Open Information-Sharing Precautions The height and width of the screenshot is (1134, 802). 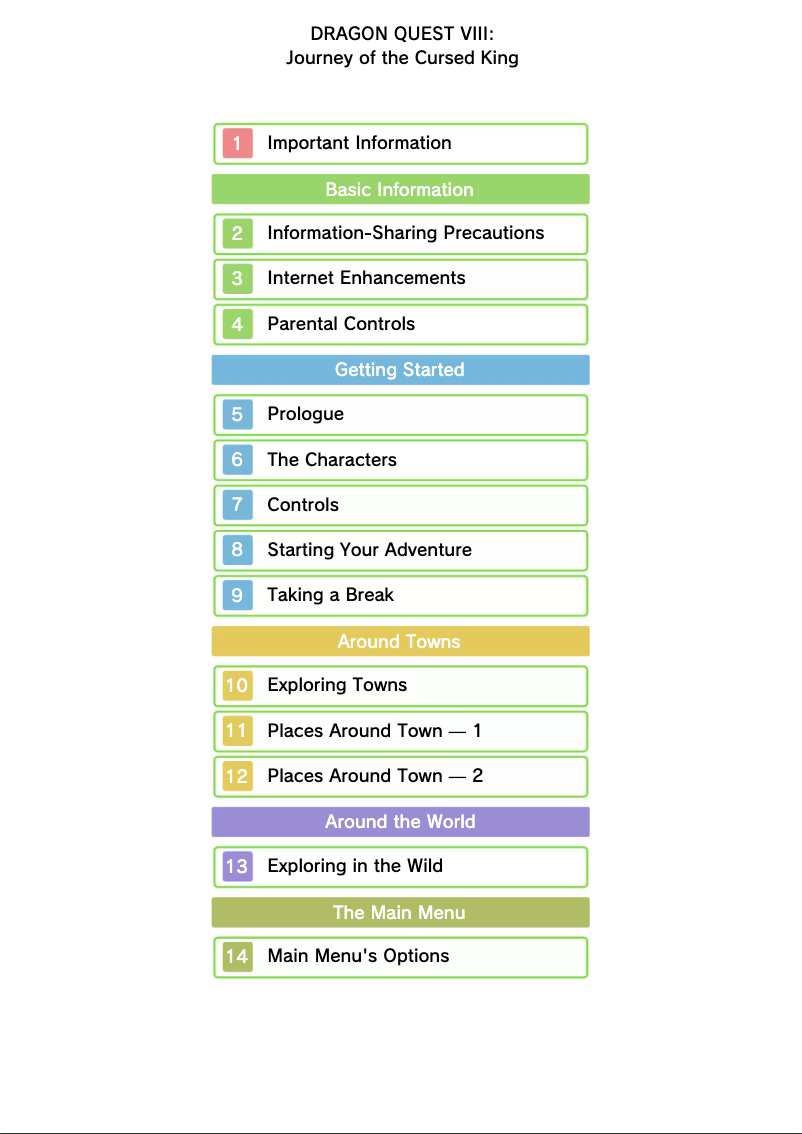[x=400, y=234]
